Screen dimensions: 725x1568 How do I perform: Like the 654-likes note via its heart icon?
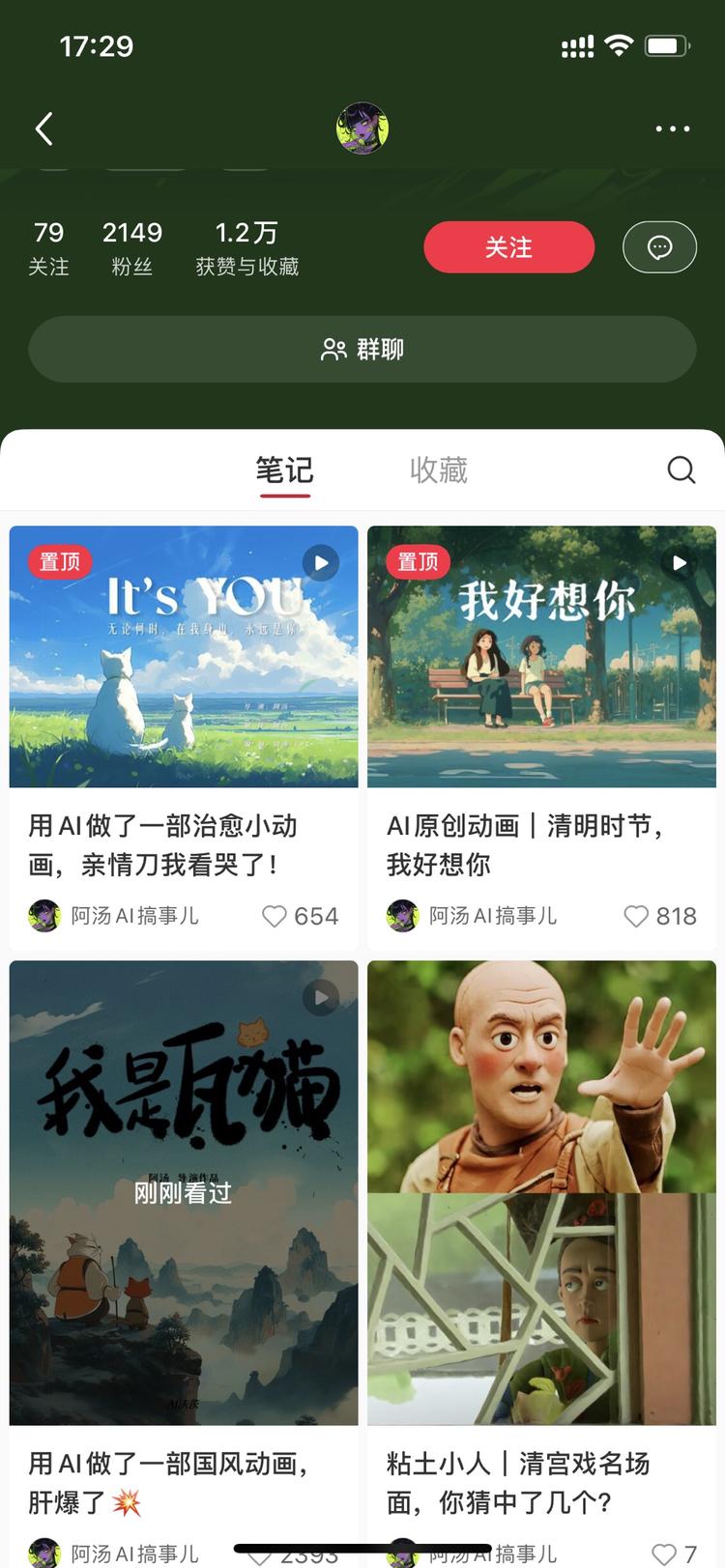[275, 916]
